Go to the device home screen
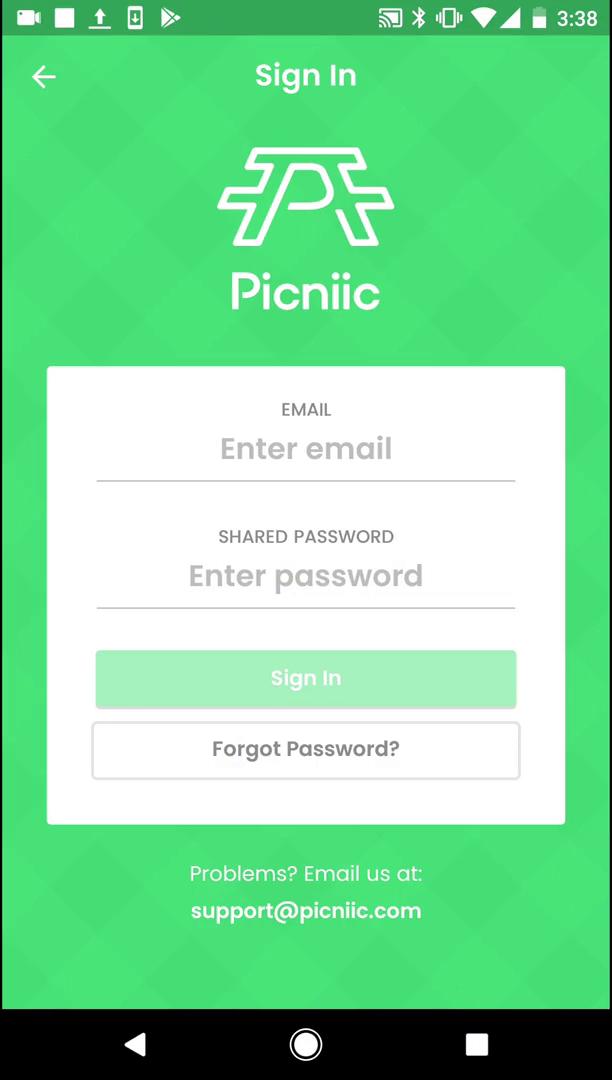The width and height of the screenshot is (612, 1080). 306,1045
